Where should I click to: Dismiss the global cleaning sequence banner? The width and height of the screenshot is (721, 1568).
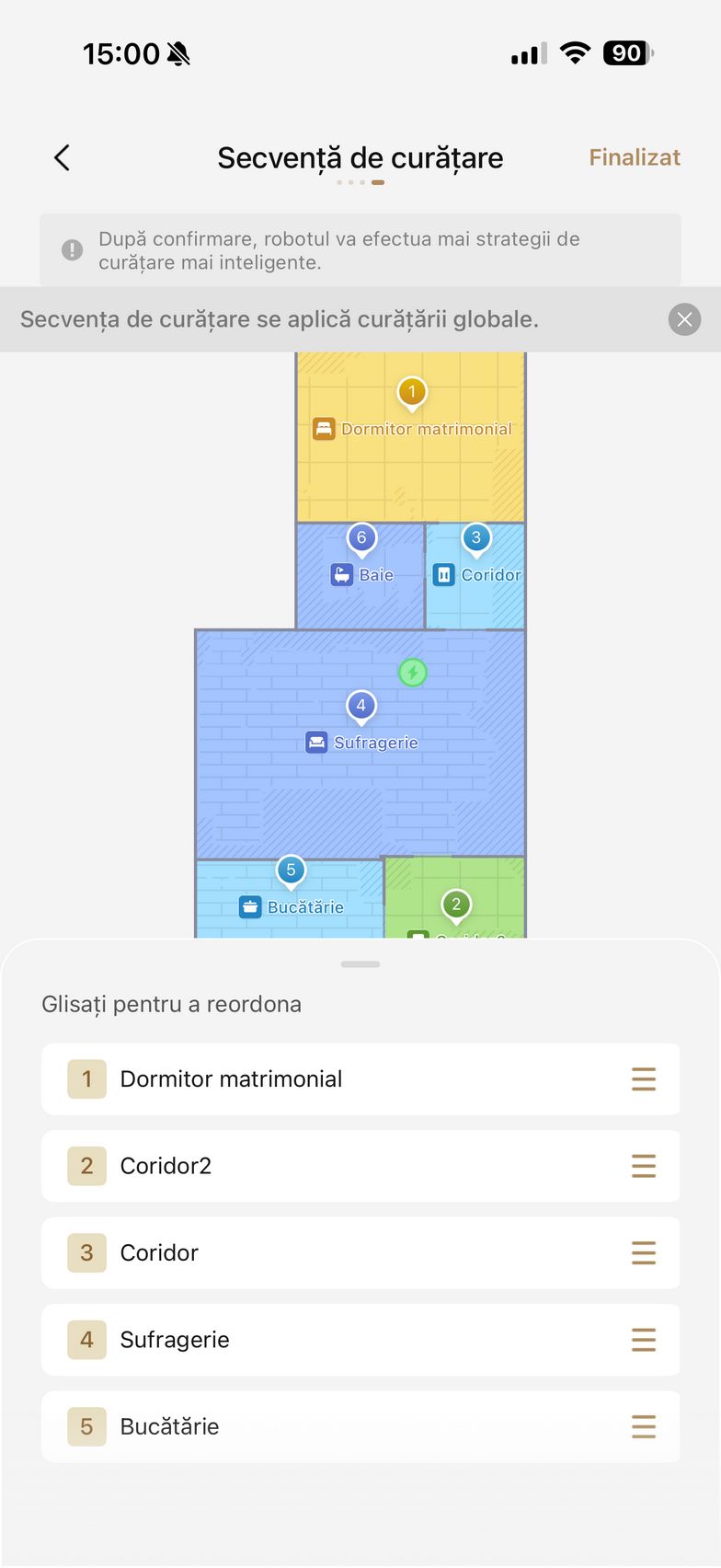point(684,319)
